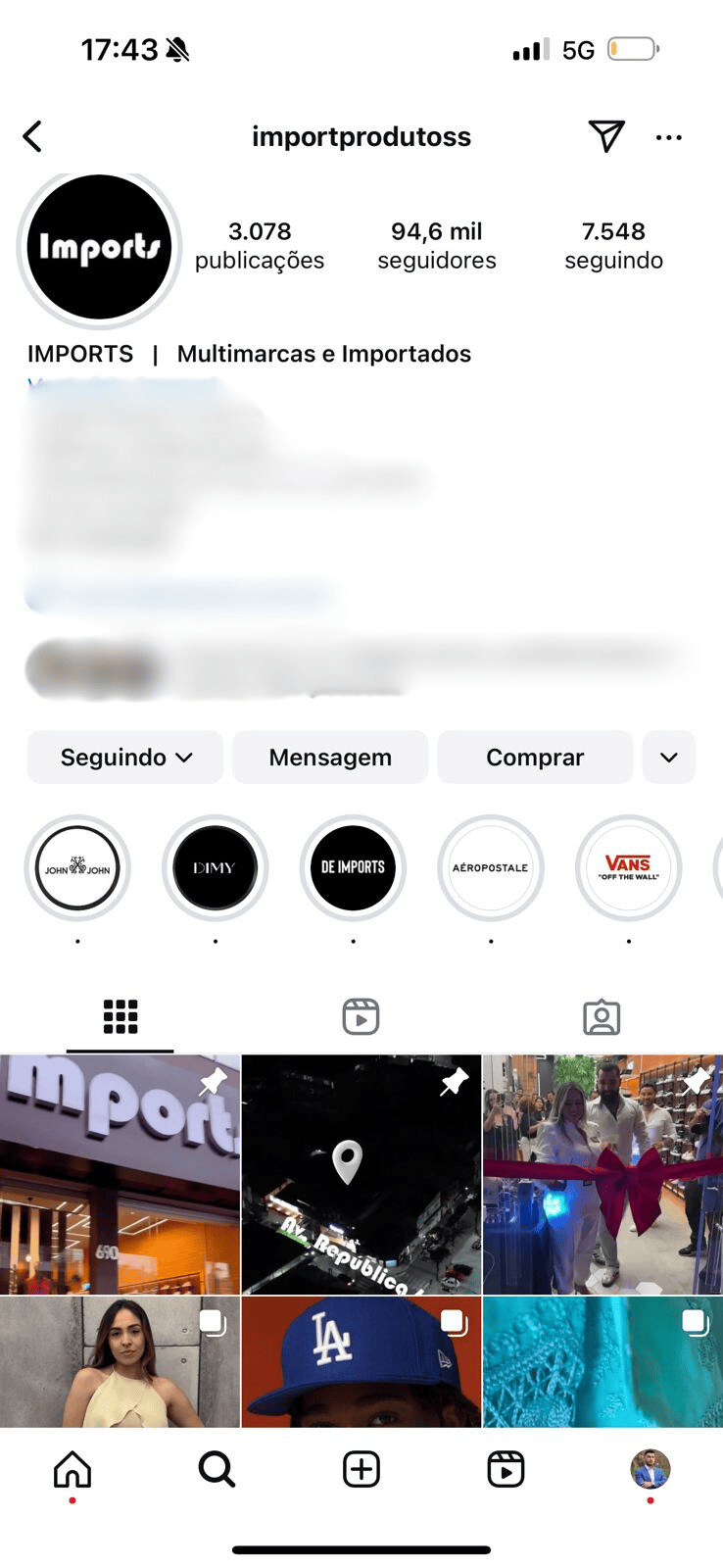The height and width of the screenshot is (1568, 723).
Task: Switch to the tagged photos tab
Action: [602, 1017]
